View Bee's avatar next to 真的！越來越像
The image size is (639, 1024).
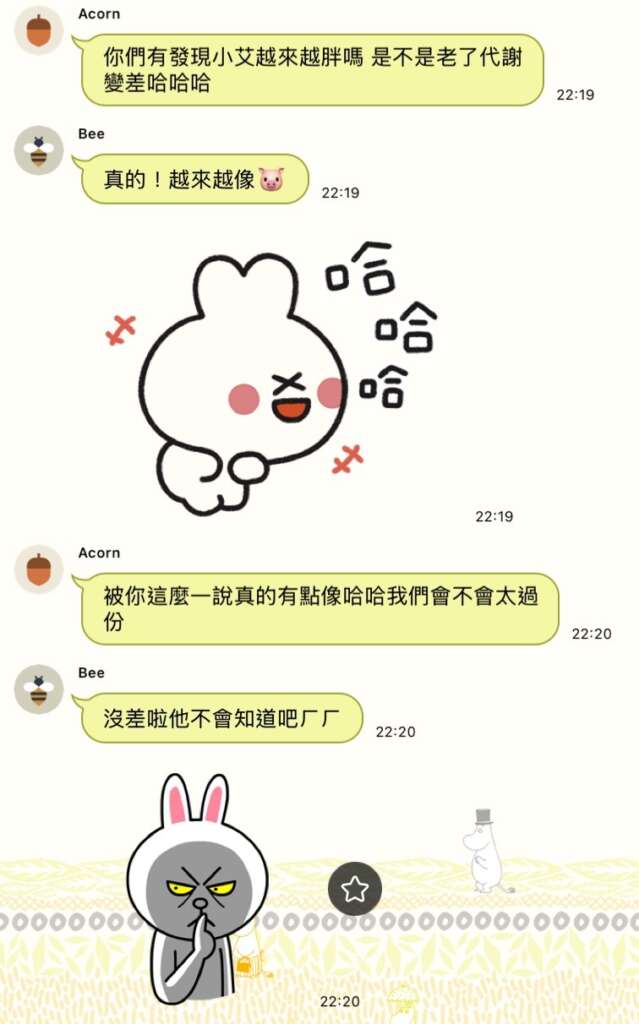(38, 150)
